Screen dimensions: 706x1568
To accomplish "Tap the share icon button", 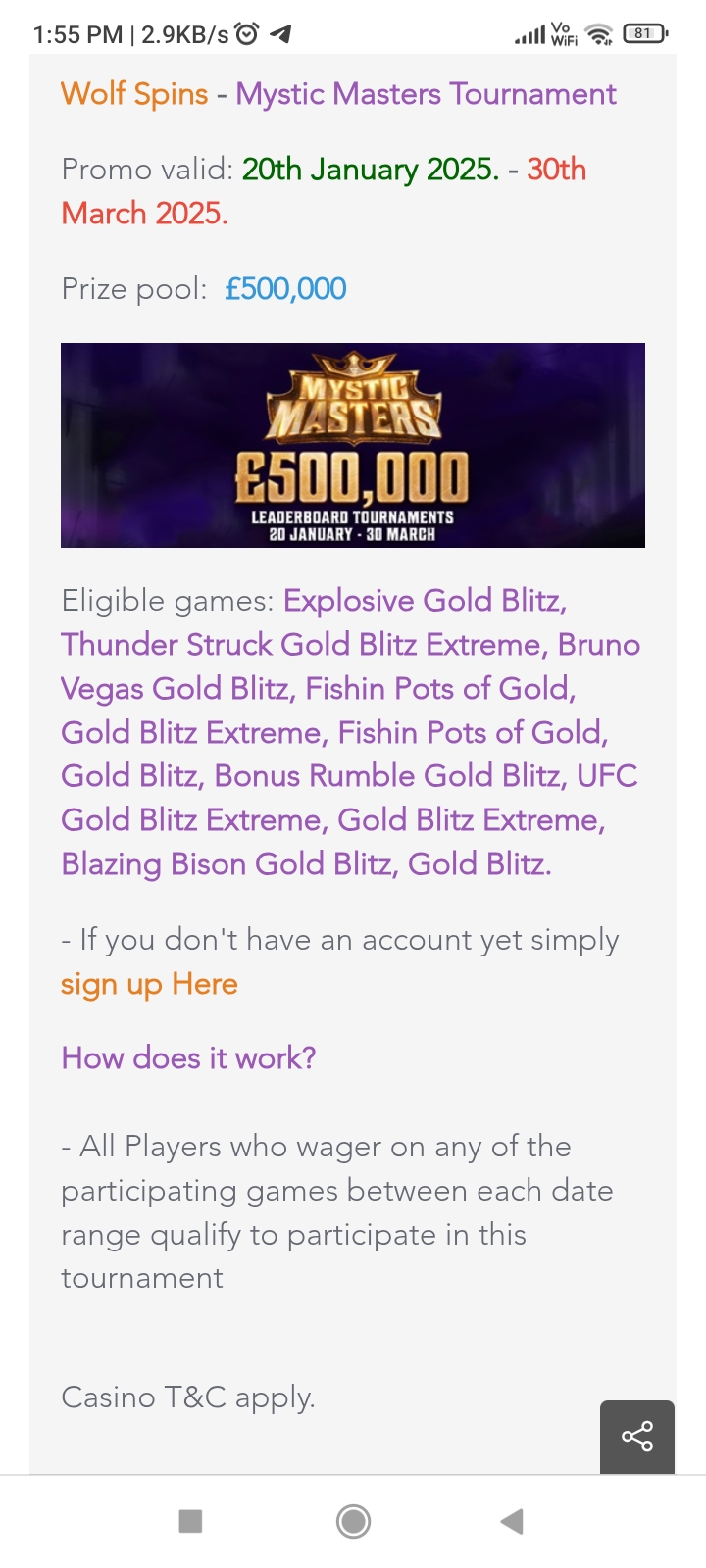I will [637, 1437].
